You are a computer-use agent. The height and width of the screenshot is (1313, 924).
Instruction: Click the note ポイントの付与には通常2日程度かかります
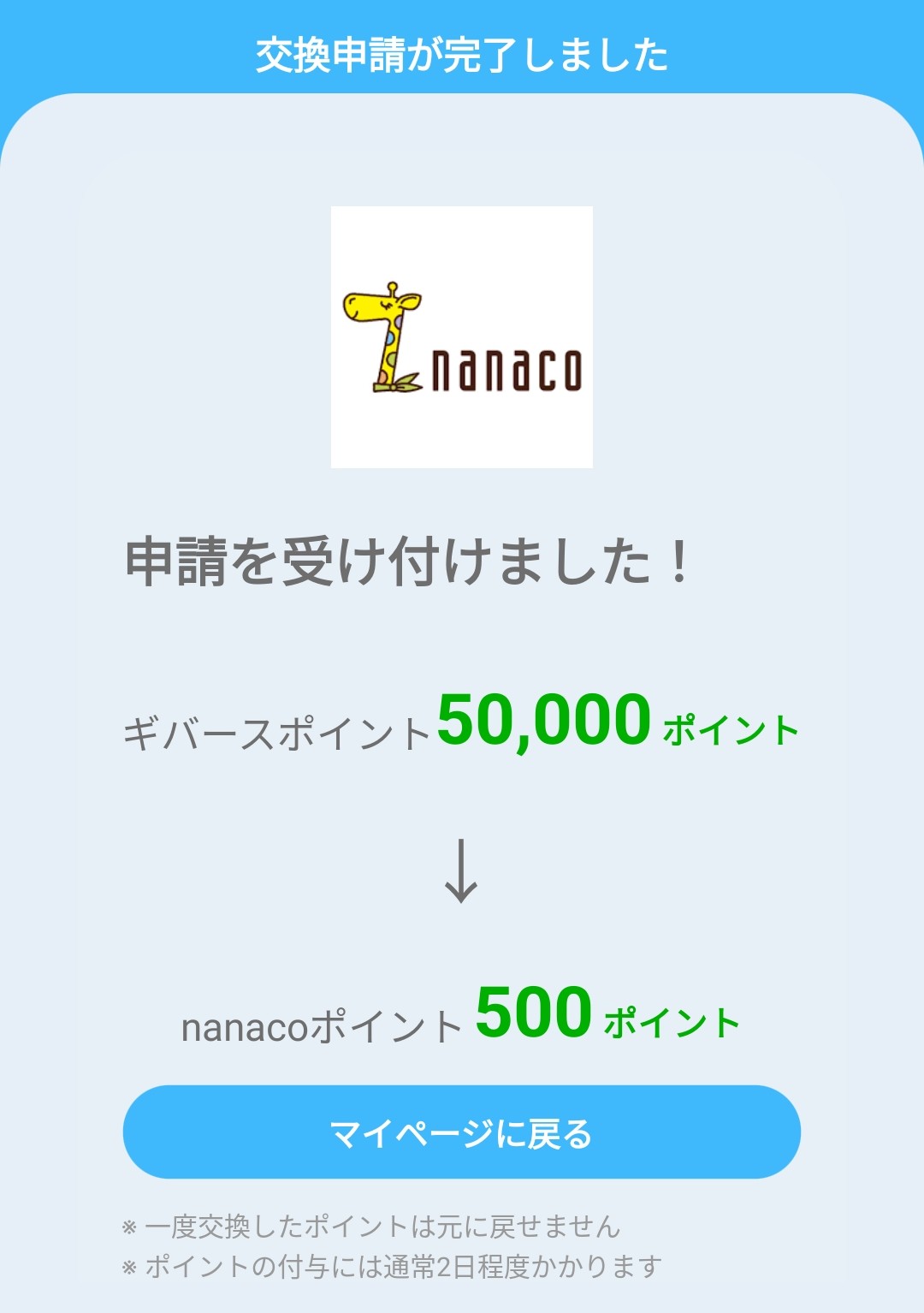pyautogui.click(x=398, y=1267)
